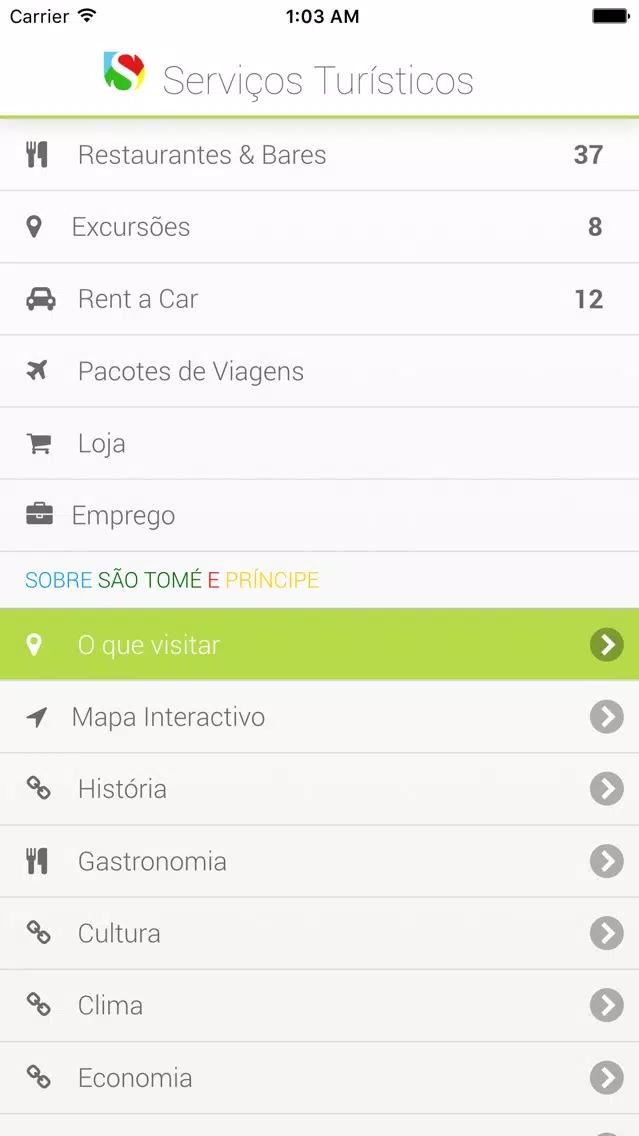View the História page

(x=320, y=788)
